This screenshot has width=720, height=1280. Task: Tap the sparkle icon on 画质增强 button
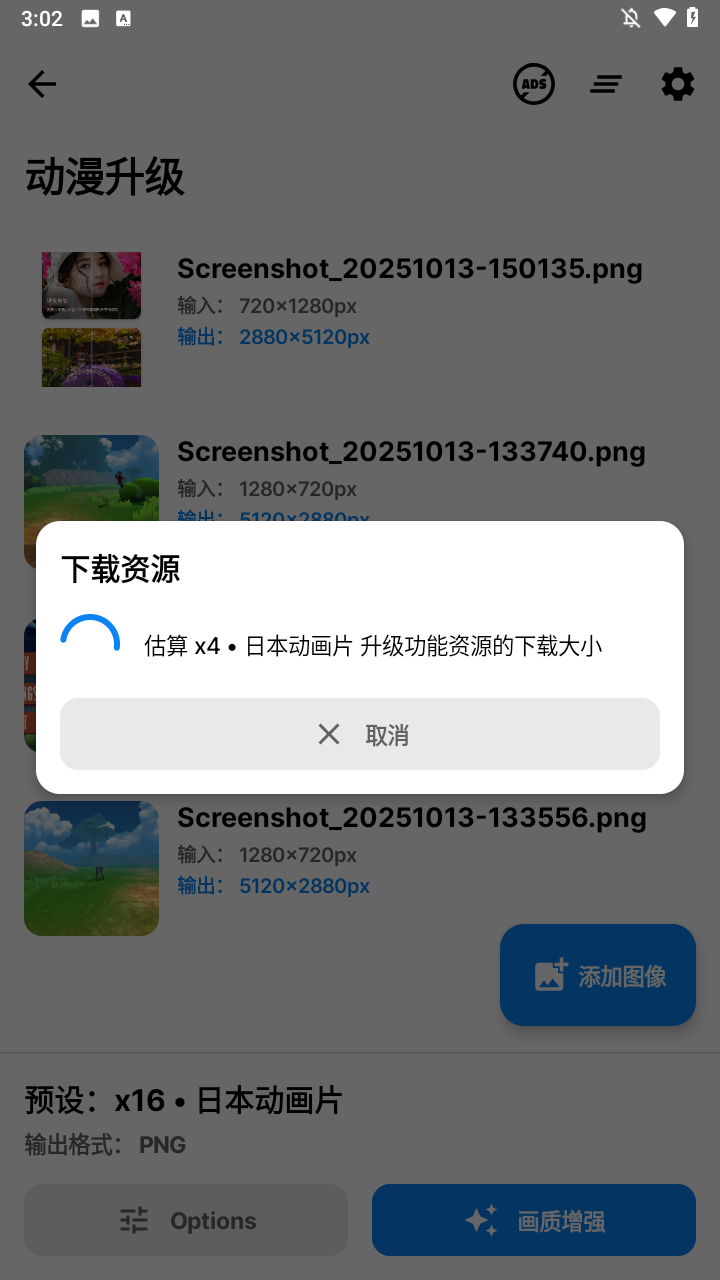pyautogui.click(x=481, y=1219)
